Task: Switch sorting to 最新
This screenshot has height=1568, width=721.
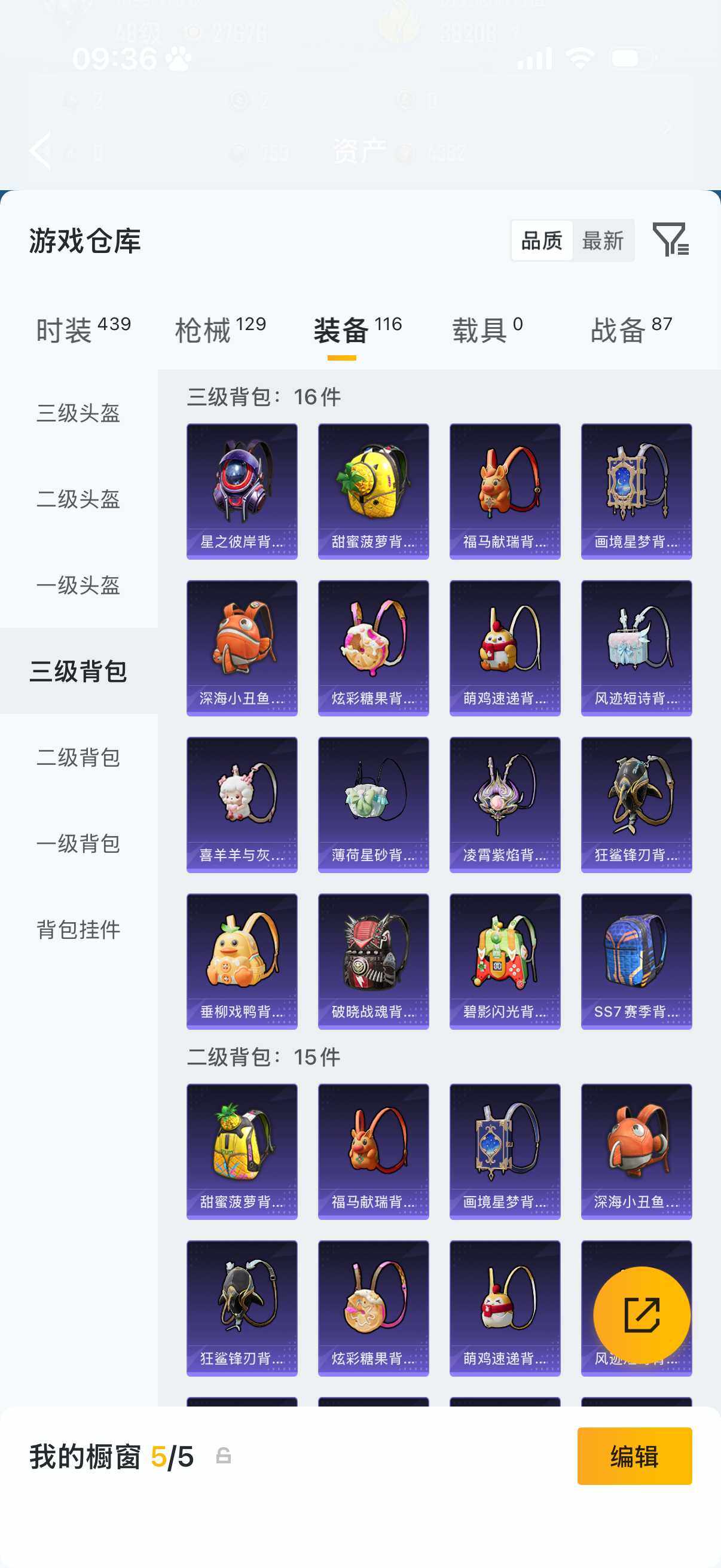Action: click(606, 240)
